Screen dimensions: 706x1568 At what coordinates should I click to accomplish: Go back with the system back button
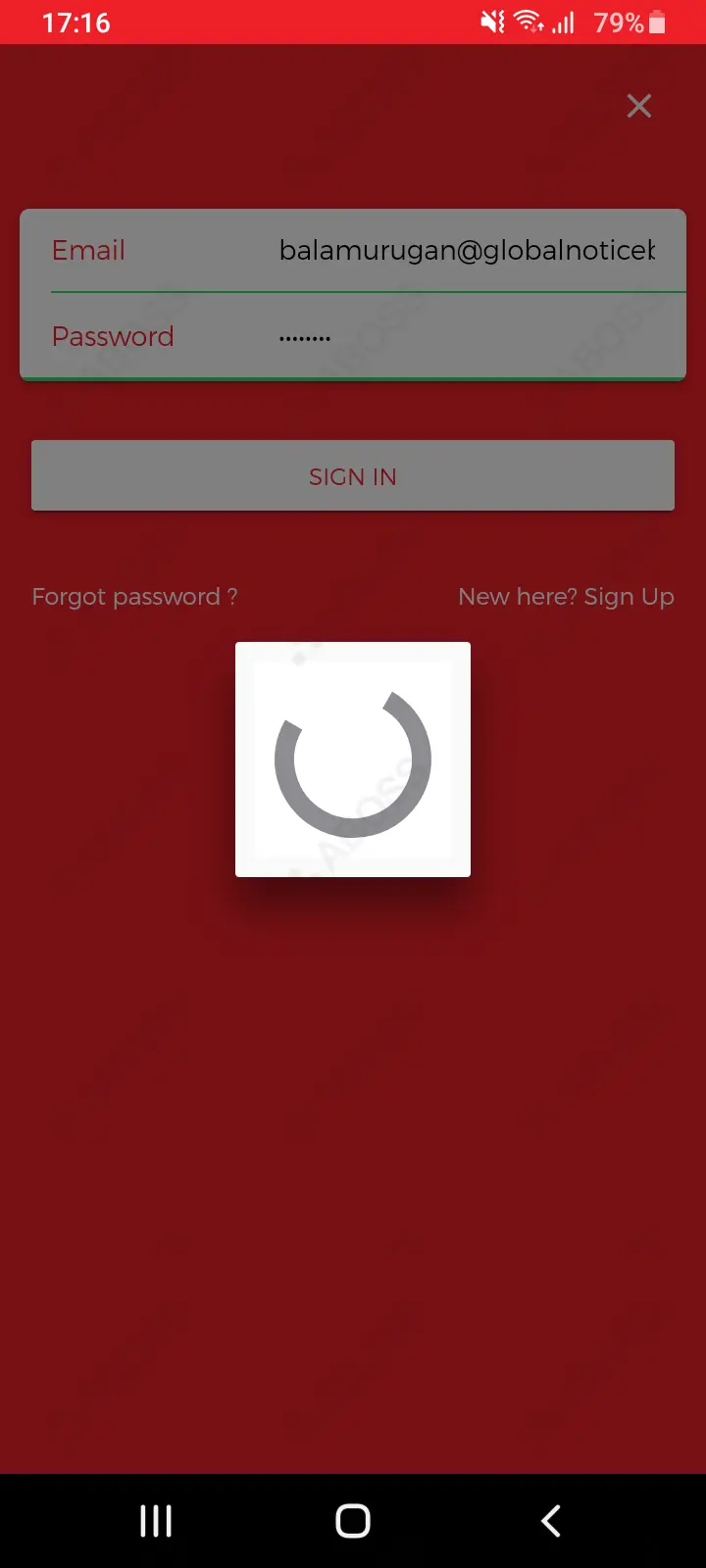(551, 1521)
